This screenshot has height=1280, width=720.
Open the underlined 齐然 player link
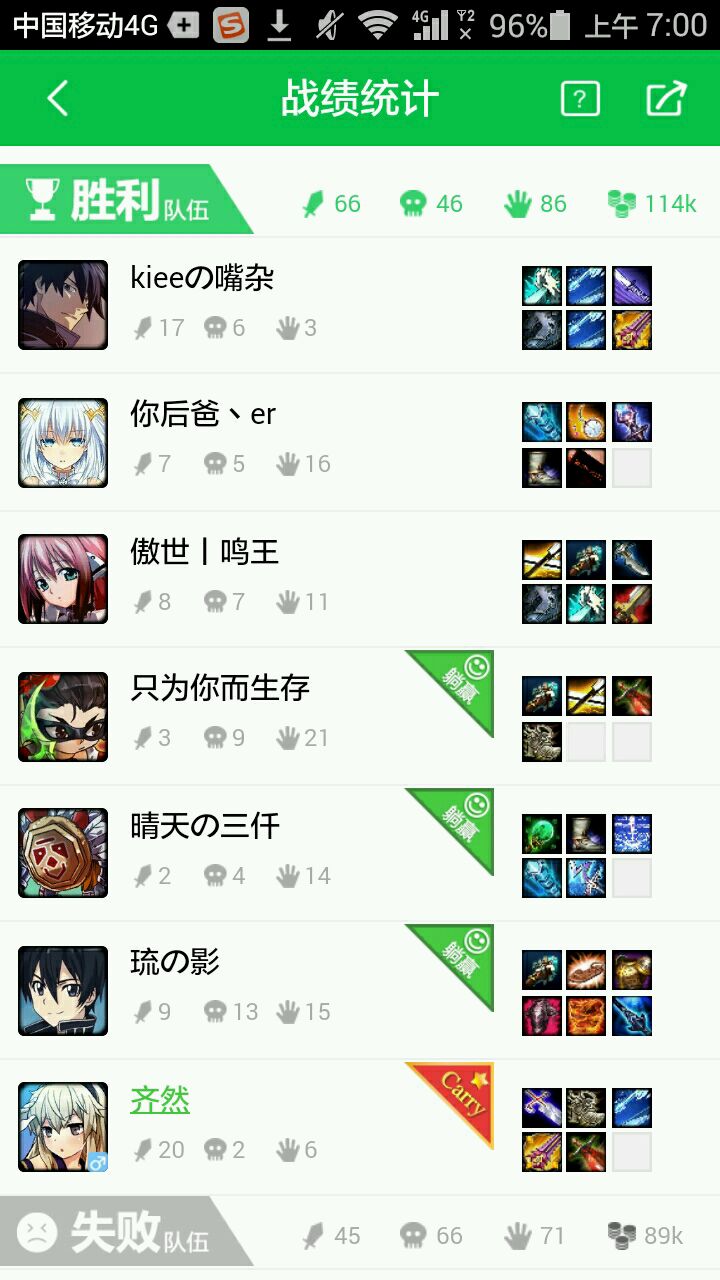pyautogui.click(x=160, y=1101)
